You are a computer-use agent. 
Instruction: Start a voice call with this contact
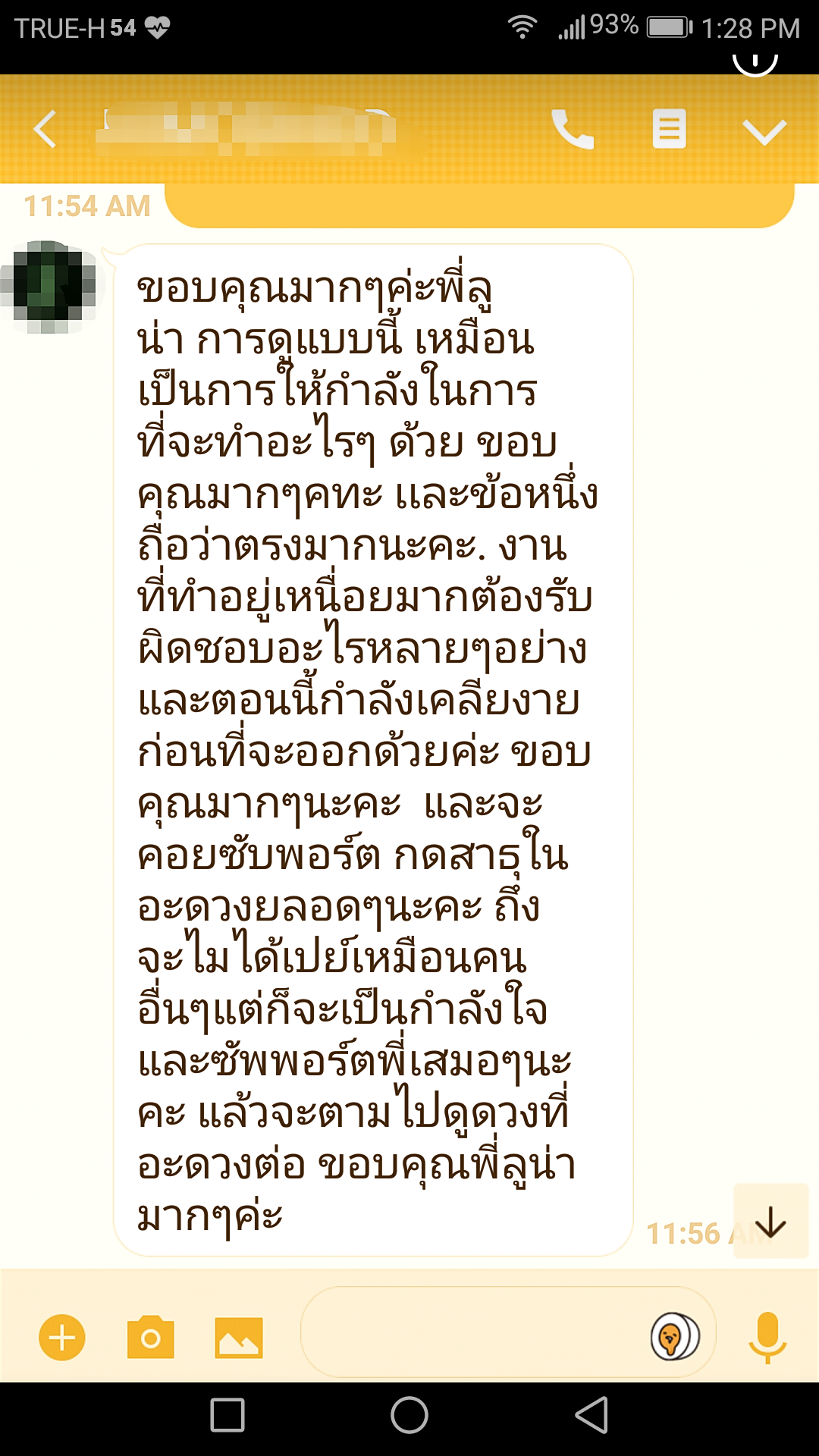[x=573, y=129]
